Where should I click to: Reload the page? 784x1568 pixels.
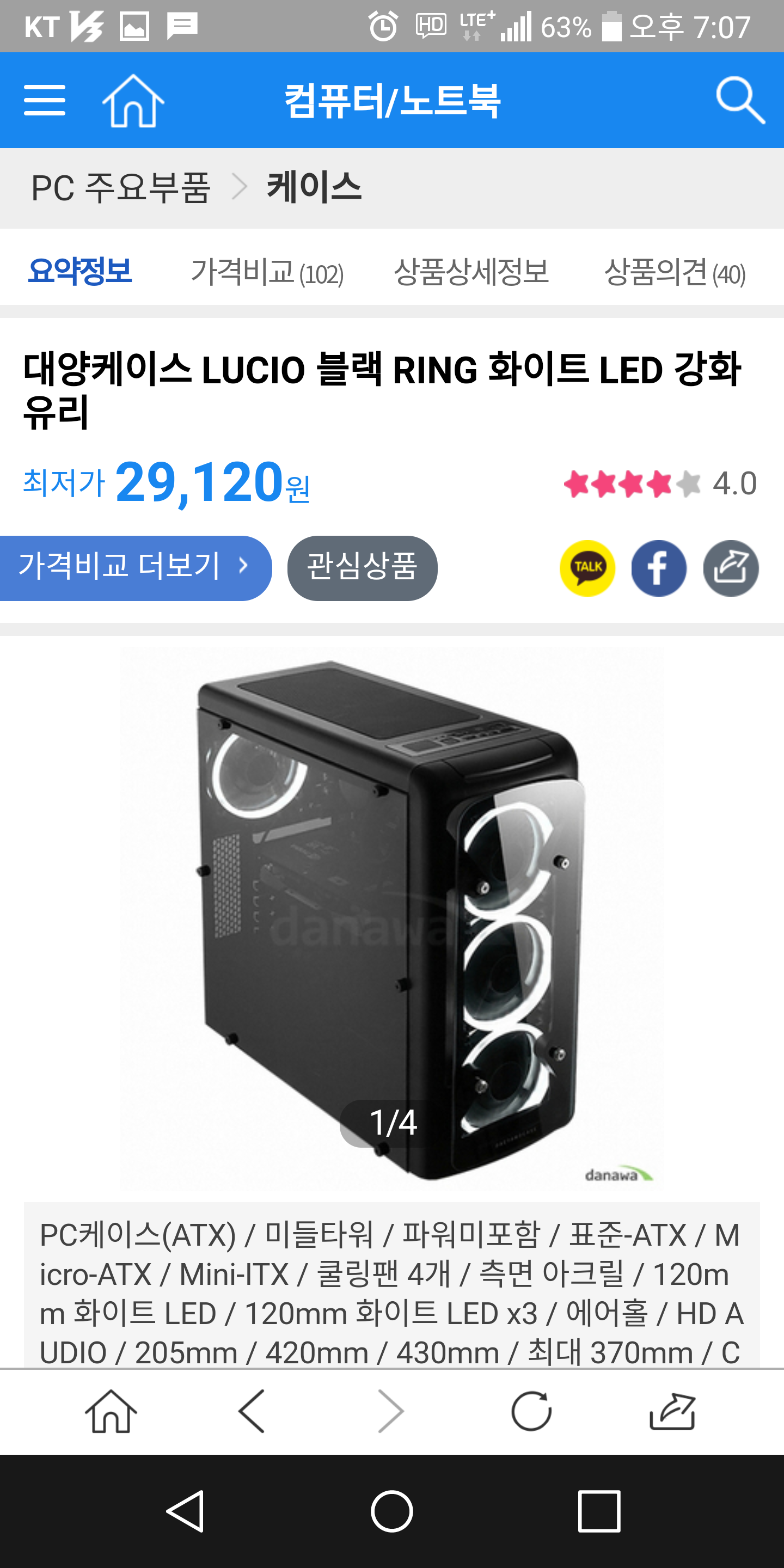531,1411
